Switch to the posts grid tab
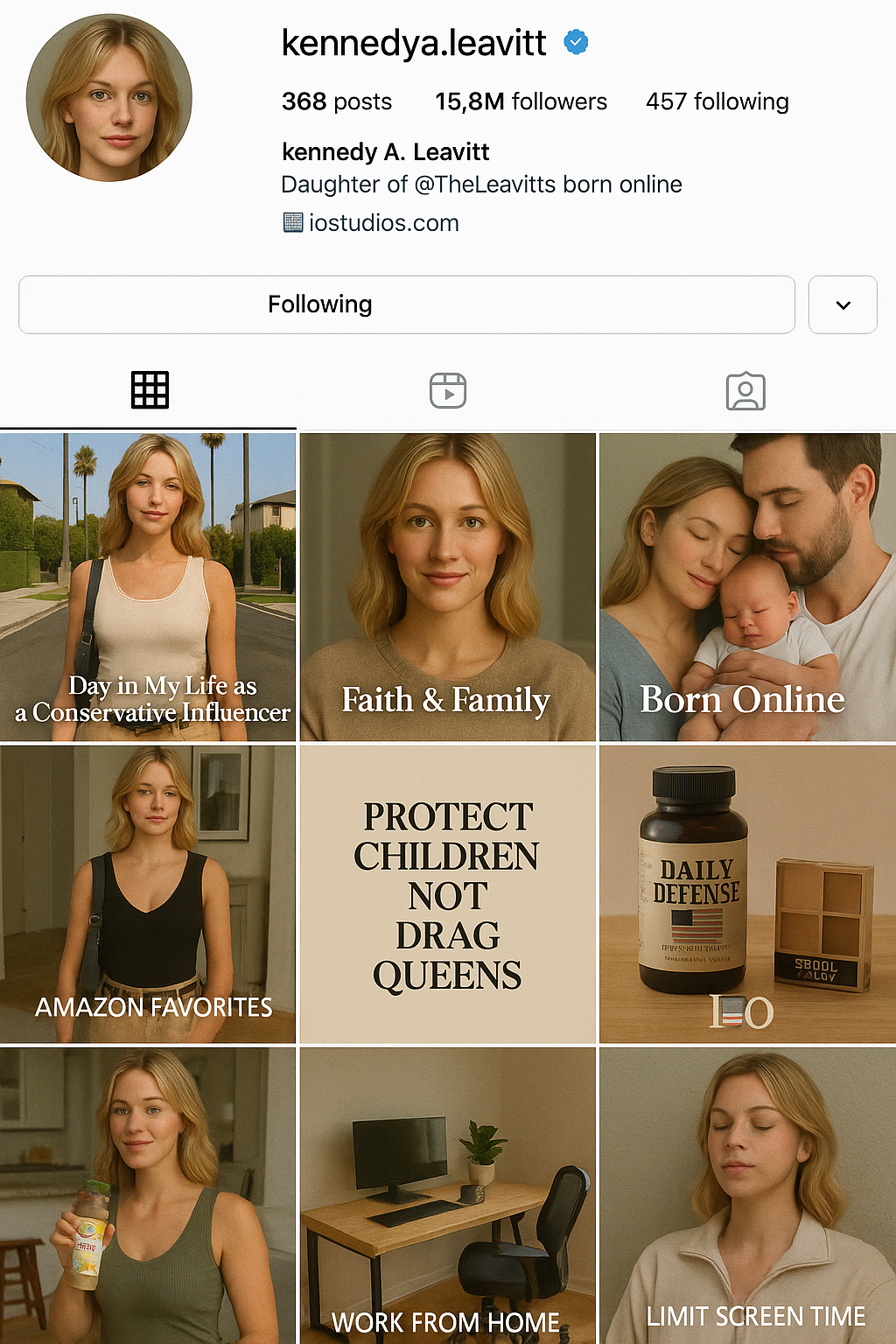This screenshot has height=1344, width=896. click(150, 390)
